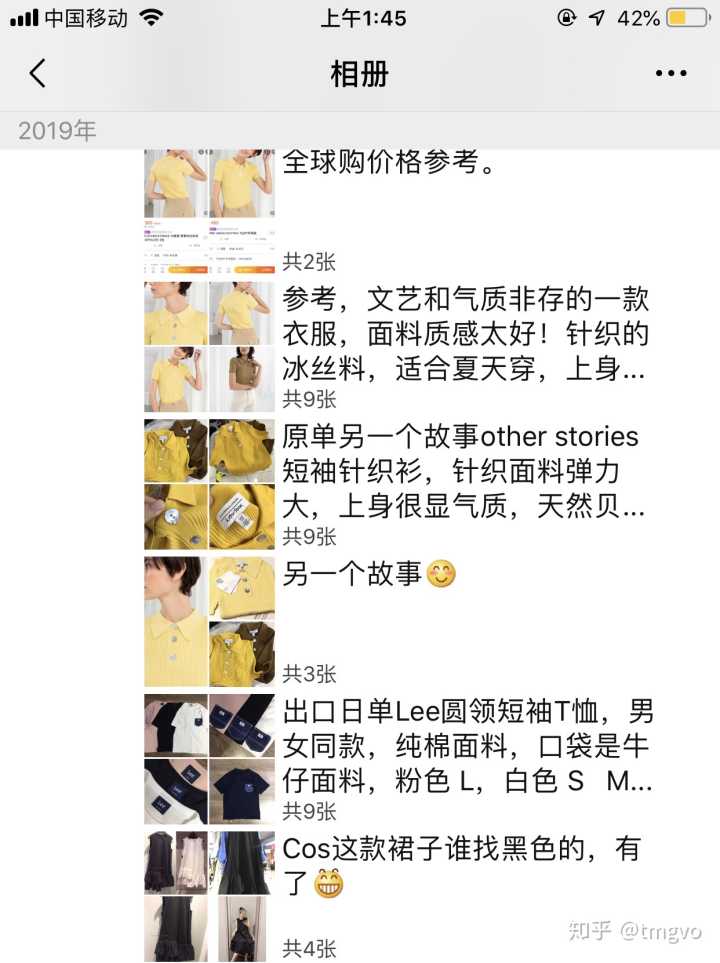Open the 原单另一个故事 other stories post
This screenshot has height=963, width=720.
(460, 471)
